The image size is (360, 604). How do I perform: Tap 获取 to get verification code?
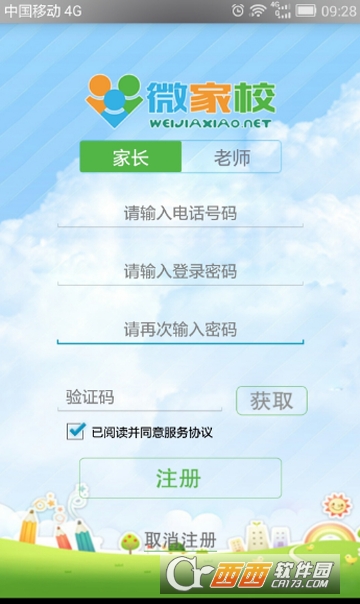click(272, 401)
